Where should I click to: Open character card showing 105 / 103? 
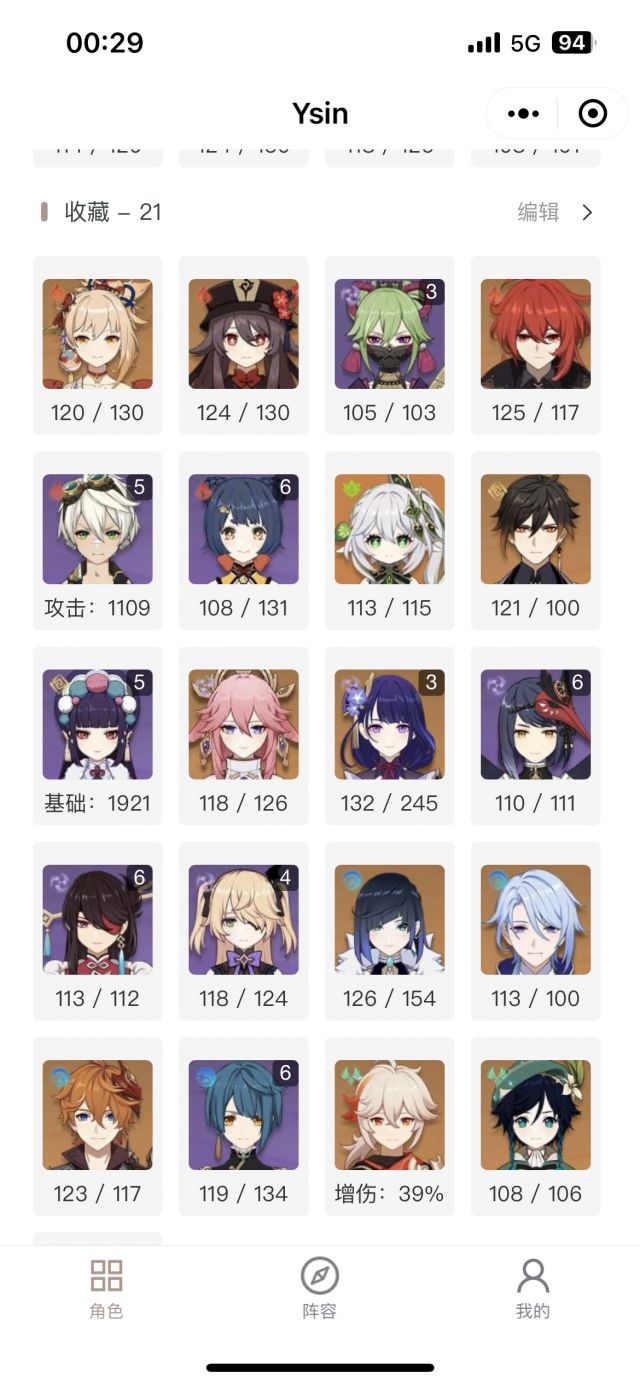coord(390,345)
